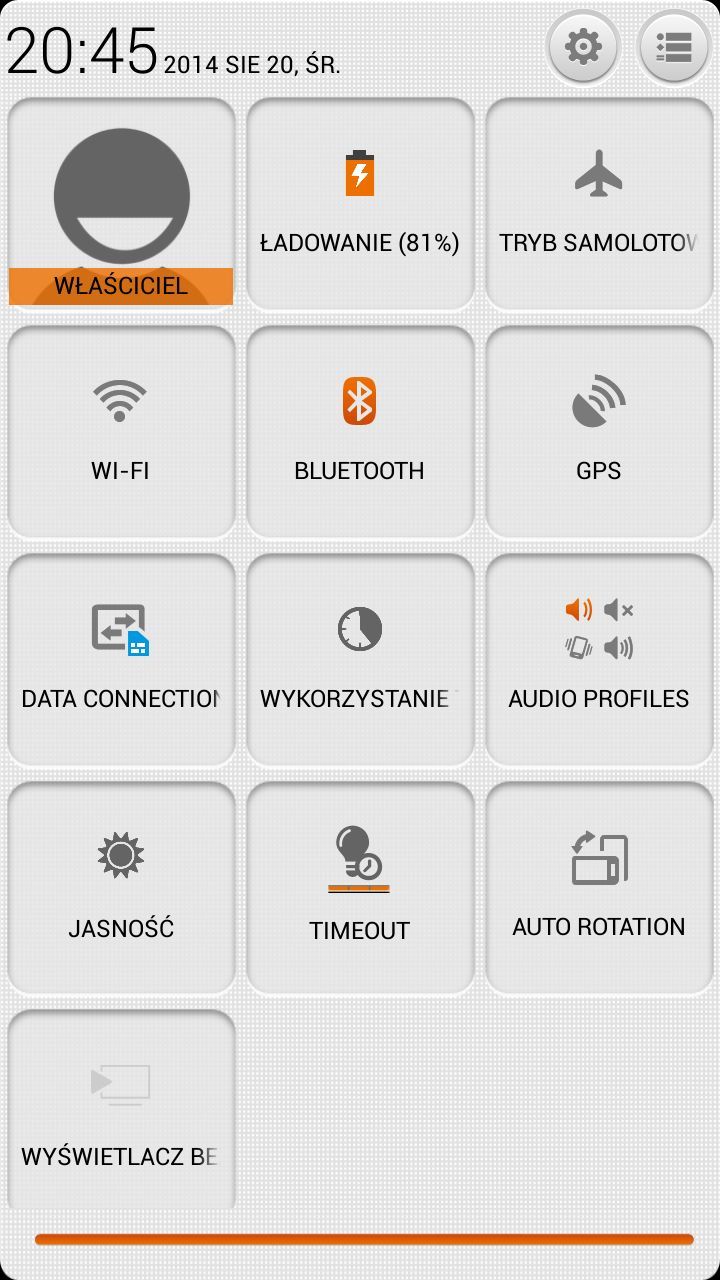Open the Wyświetlacz wireless display tile
This screenshot has width=720, height=1280.
[x=121, y=1110]
